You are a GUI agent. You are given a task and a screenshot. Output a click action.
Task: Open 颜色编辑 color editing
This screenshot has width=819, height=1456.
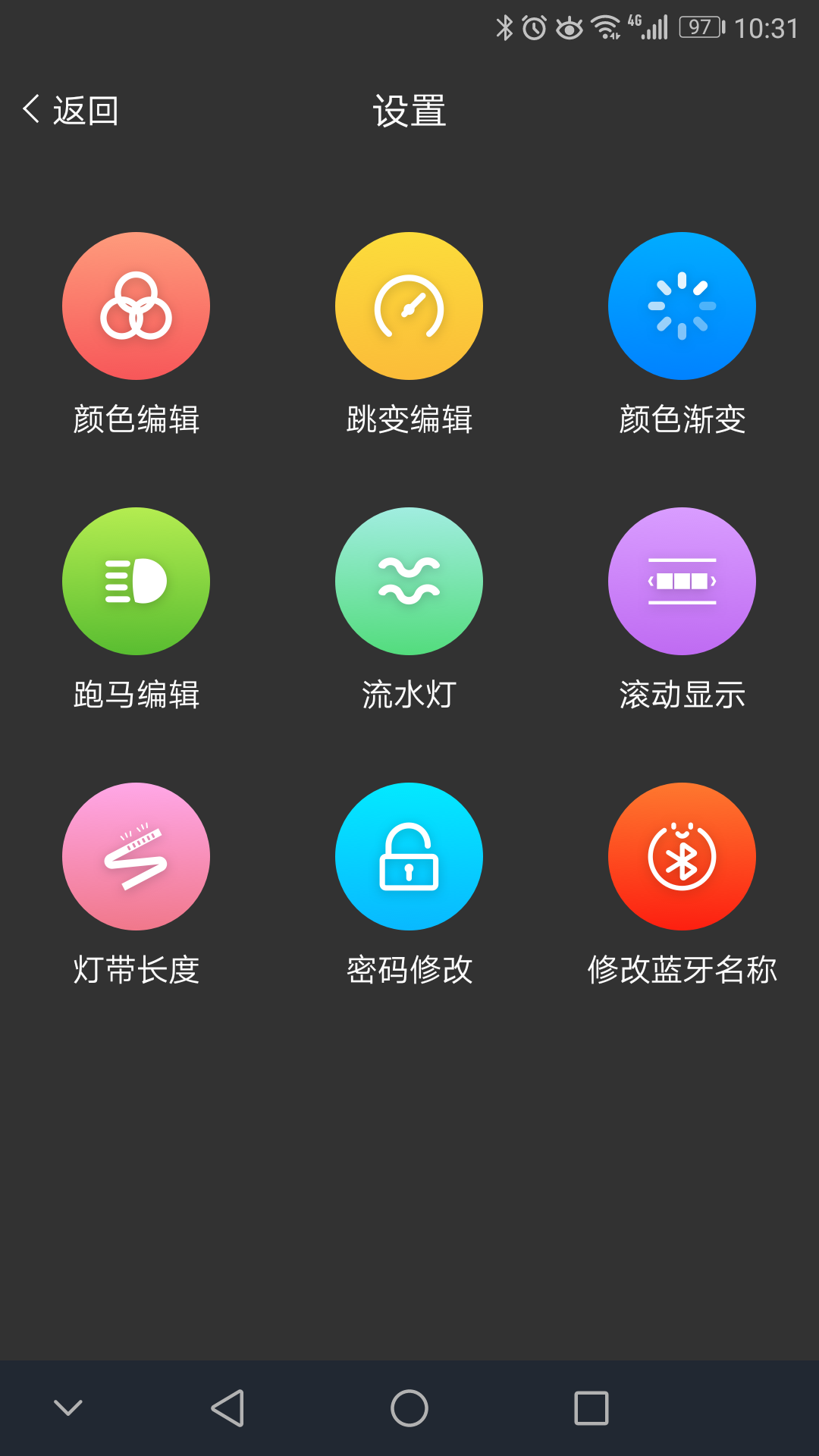pos(136,306)
